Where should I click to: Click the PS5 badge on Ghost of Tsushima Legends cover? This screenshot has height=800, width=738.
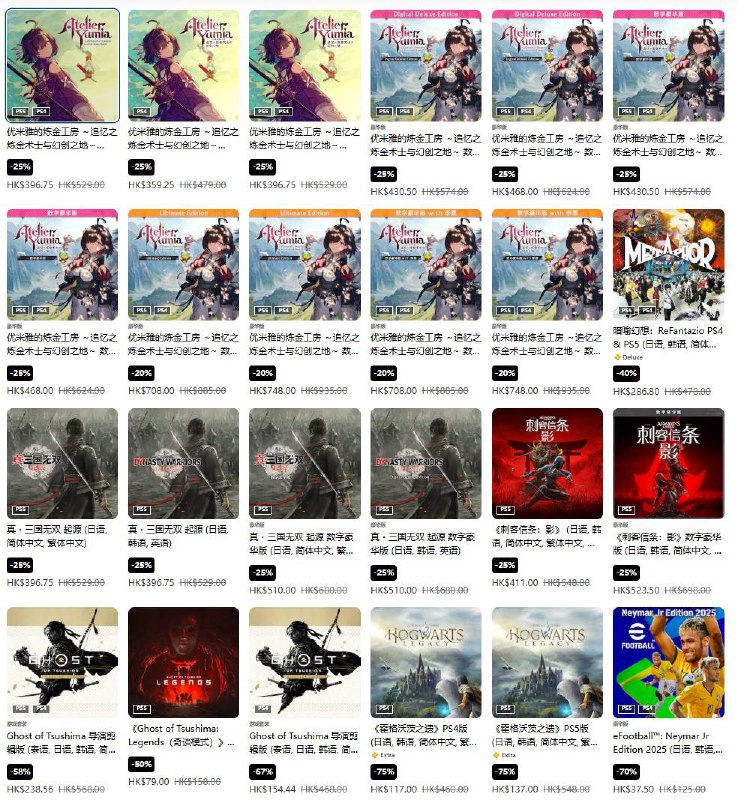click(142, 707)
